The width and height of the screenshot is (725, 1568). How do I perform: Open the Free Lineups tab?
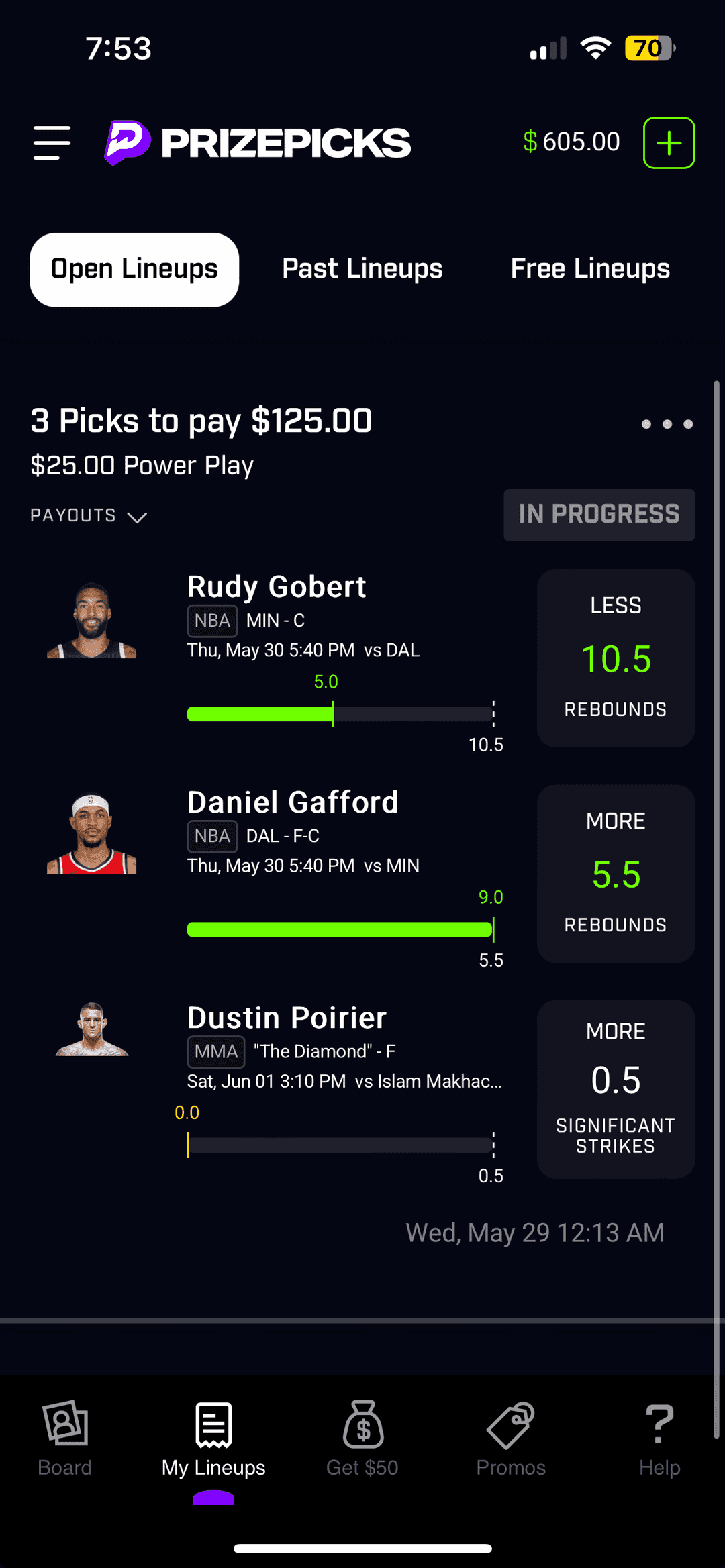coord(589,269)
